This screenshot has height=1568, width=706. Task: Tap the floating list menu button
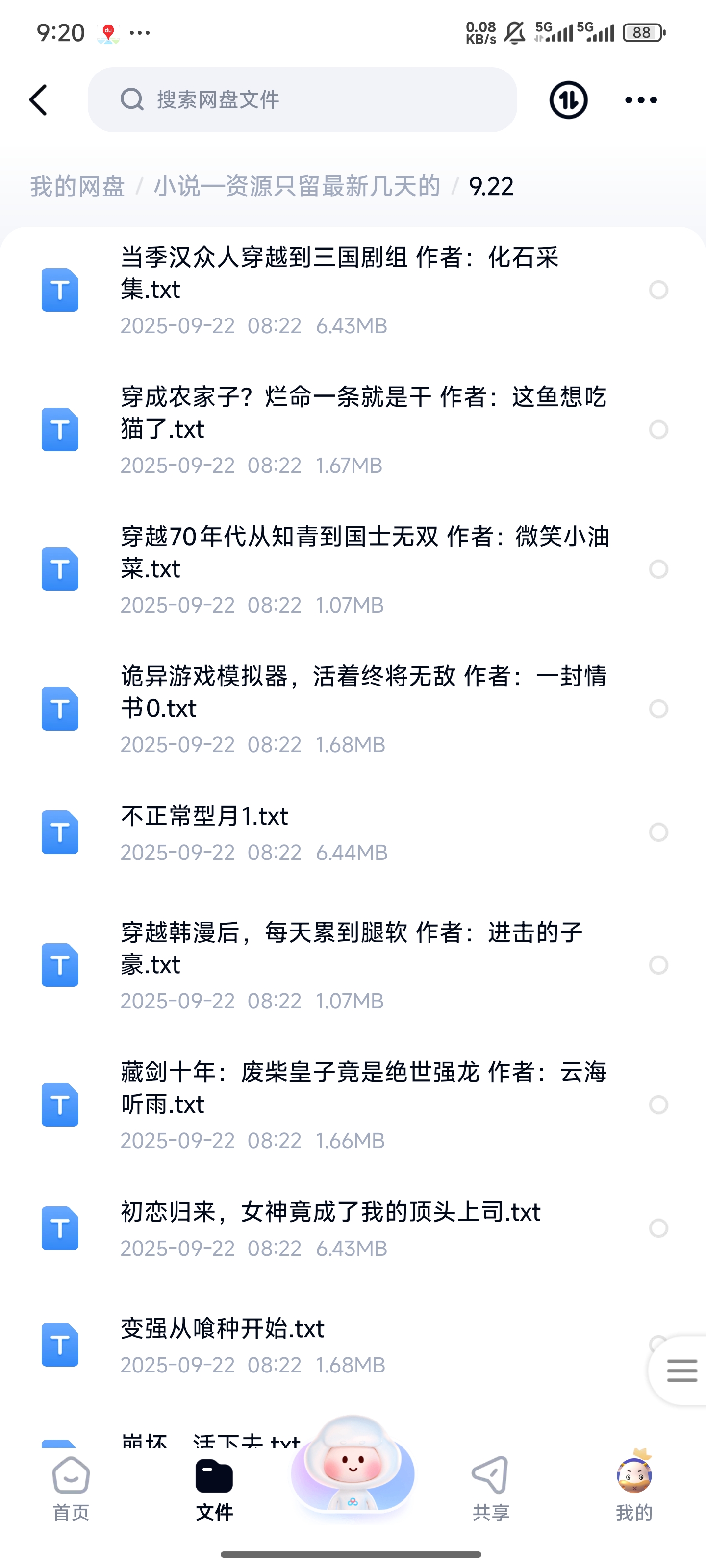681,1371
